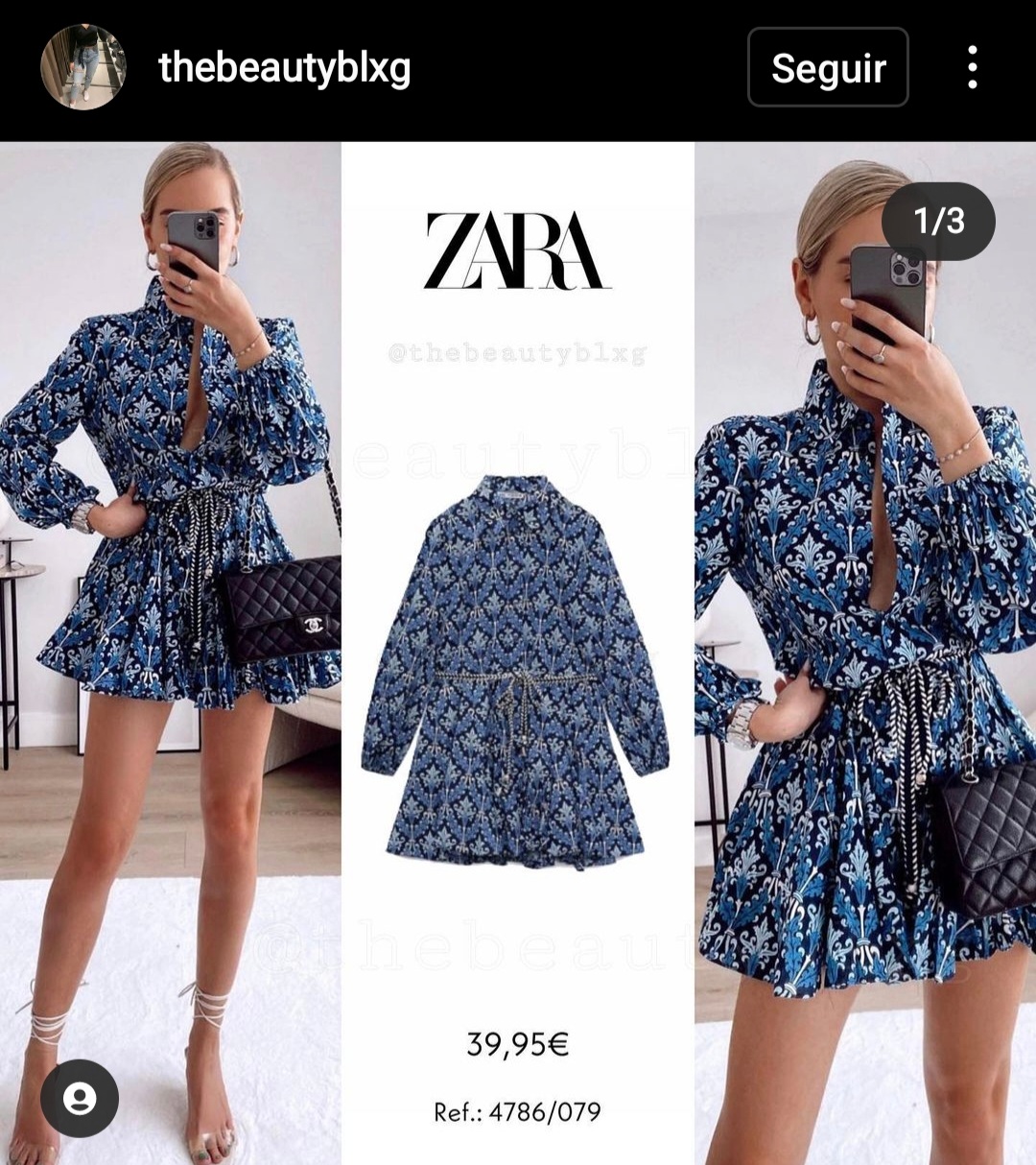
Task: Open the three-dot overflow menu
Action: 973,67
